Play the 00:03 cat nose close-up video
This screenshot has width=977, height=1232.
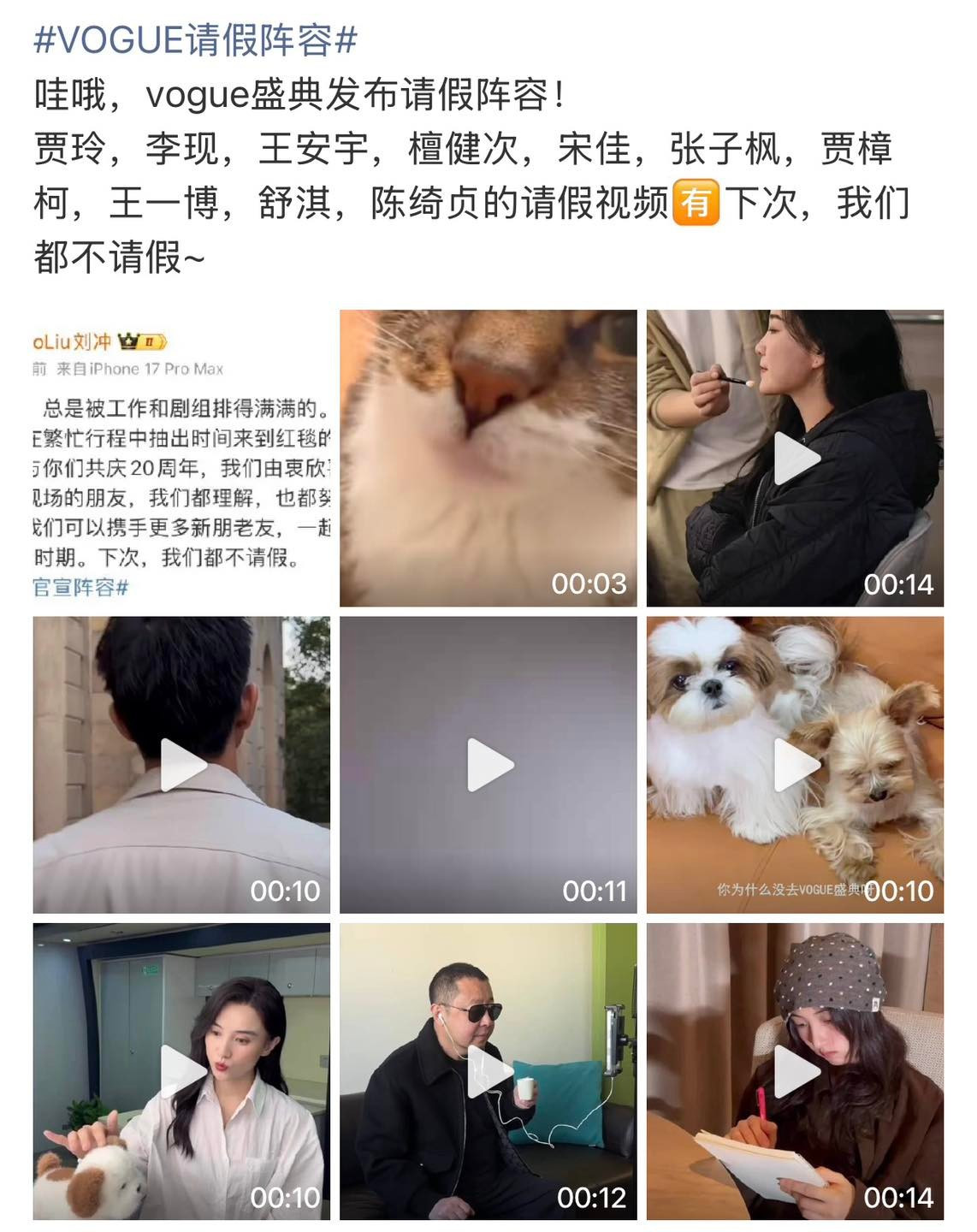pyautogui.click(x=488, y=459)
